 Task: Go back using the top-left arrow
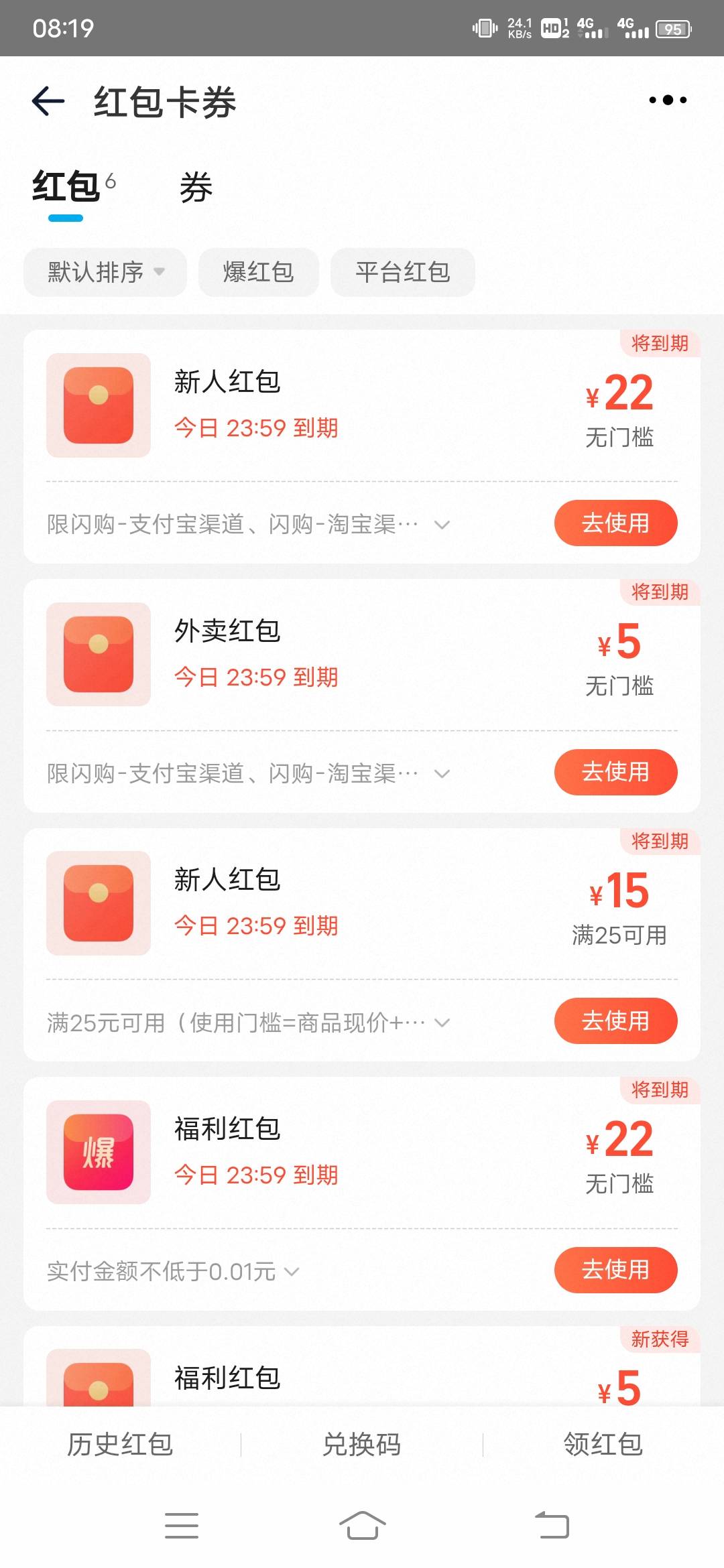coord(48,101)
